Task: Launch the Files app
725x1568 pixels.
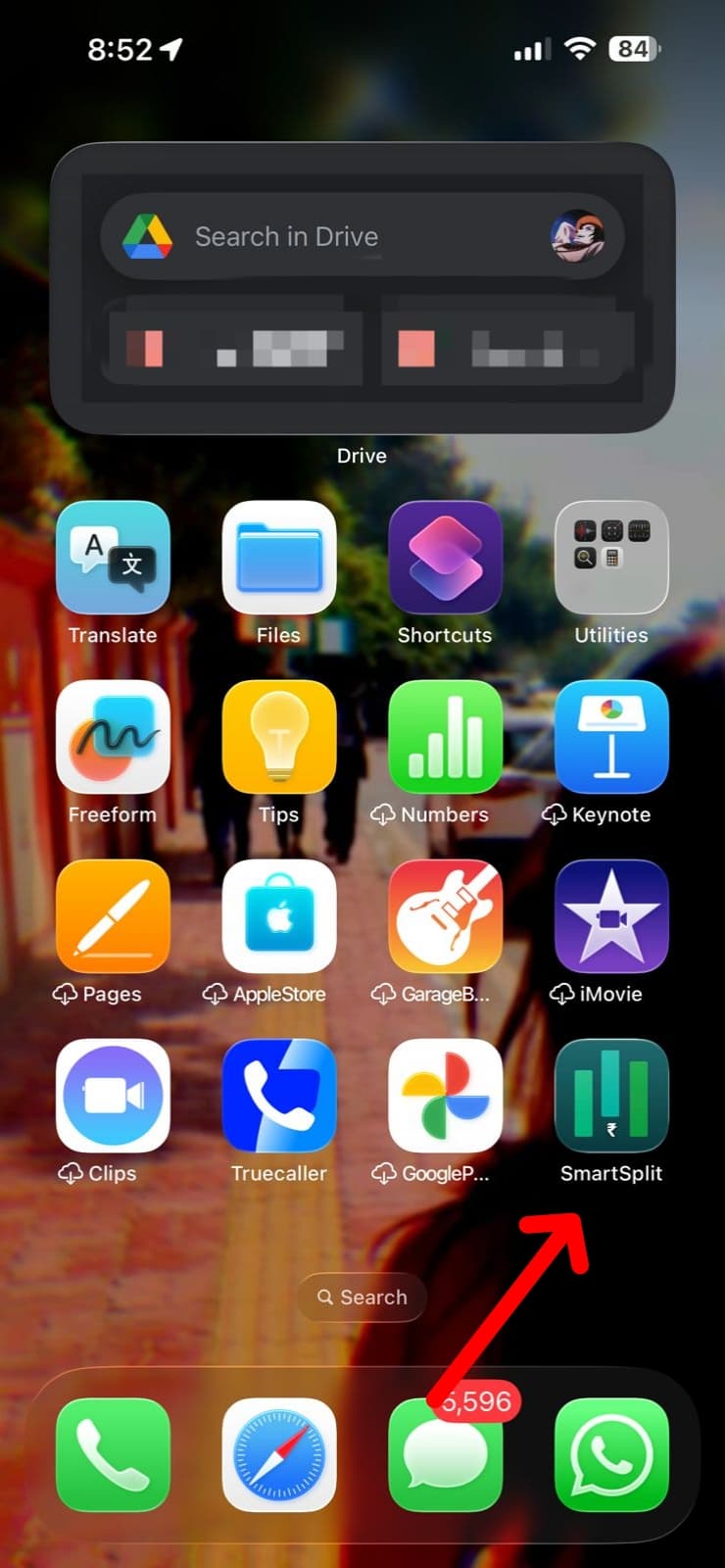Action: tap(279, 558)
